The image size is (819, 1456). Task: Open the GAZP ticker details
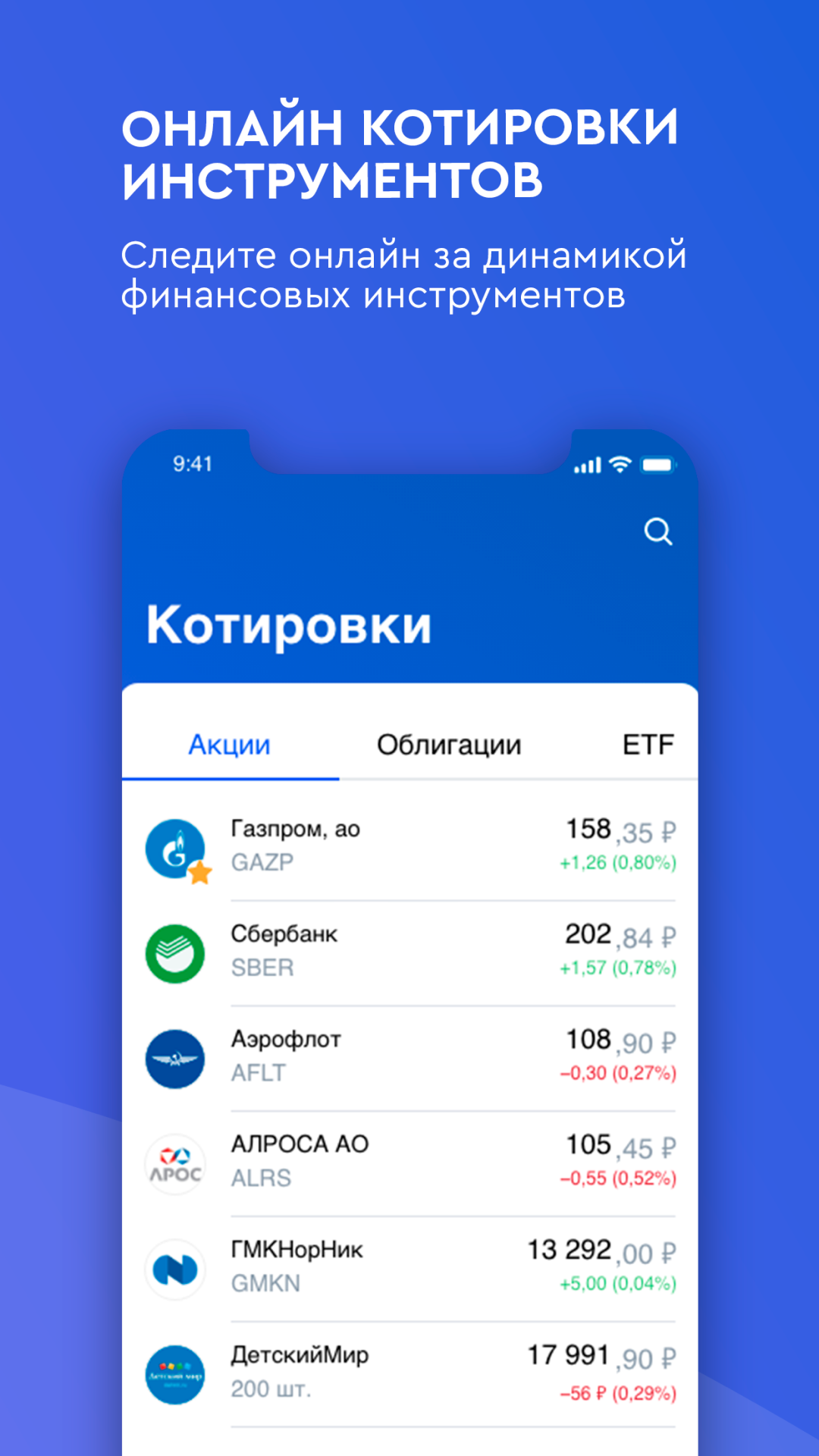pyautogui.click(x=262, y=862)
